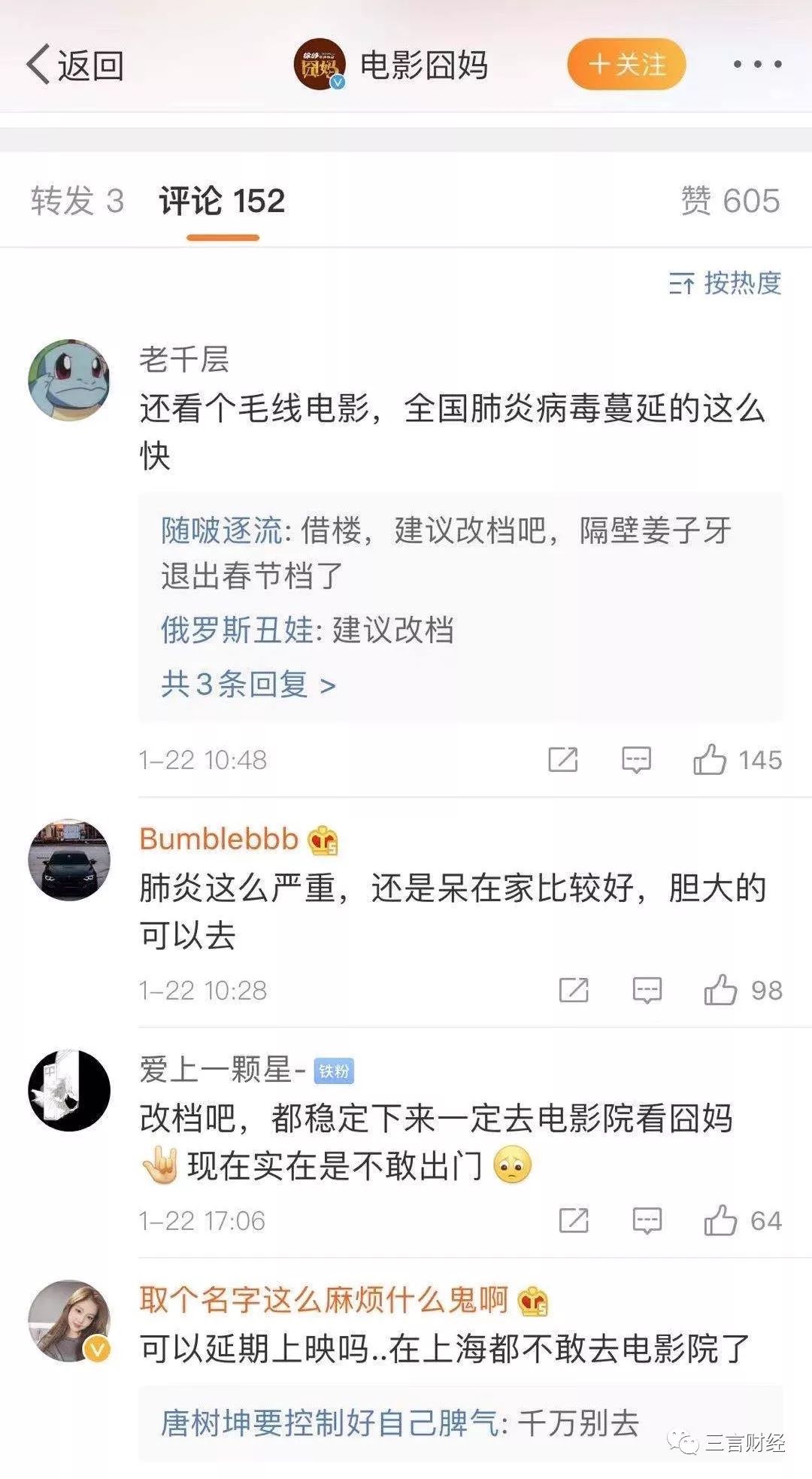
Task: Expand 共3条回复 replies
Action: (x=248, y=685)
